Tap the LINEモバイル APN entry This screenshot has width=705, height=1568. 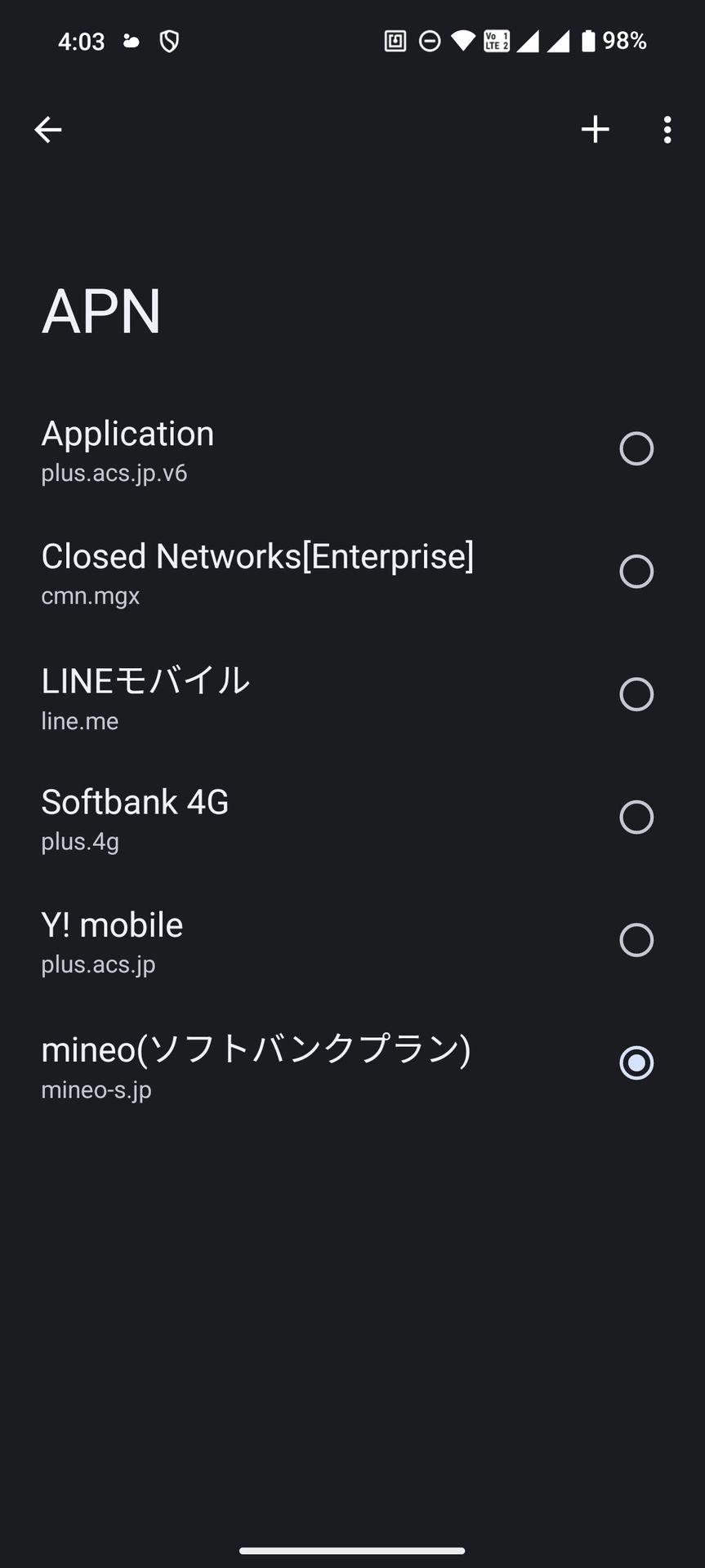(x=145, y=694)
